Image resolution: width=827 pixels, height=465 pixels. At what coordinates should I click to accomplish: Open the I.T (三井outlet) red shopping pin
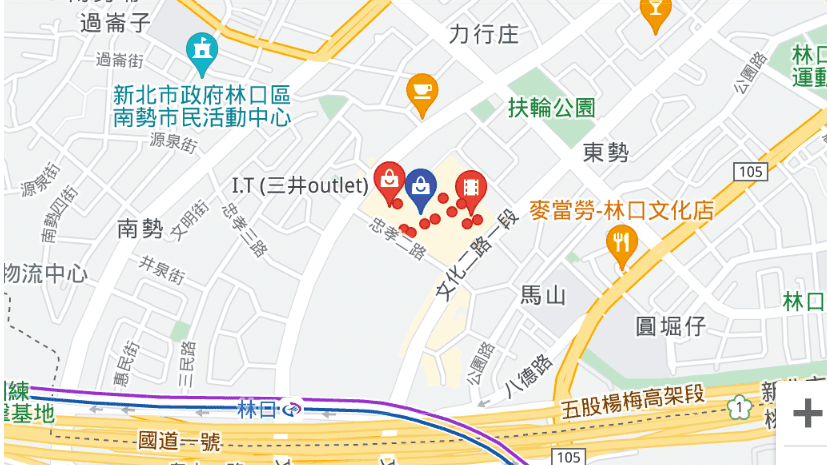pyautogui.click(x=388, y=181)
